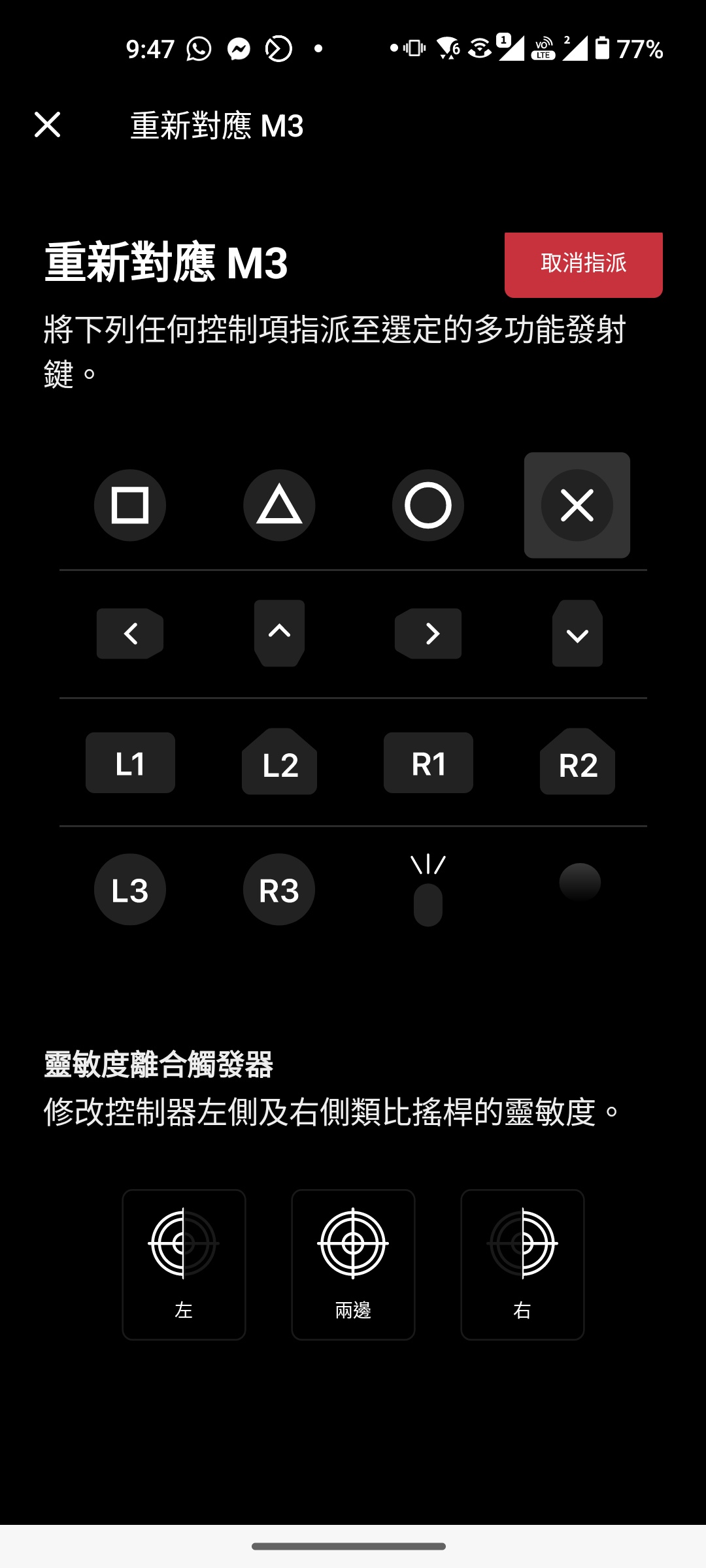The height and width of the screenshot is (1568, 706).
Task: Assign the triangle button to M3
Action: [x=279, y=505]
